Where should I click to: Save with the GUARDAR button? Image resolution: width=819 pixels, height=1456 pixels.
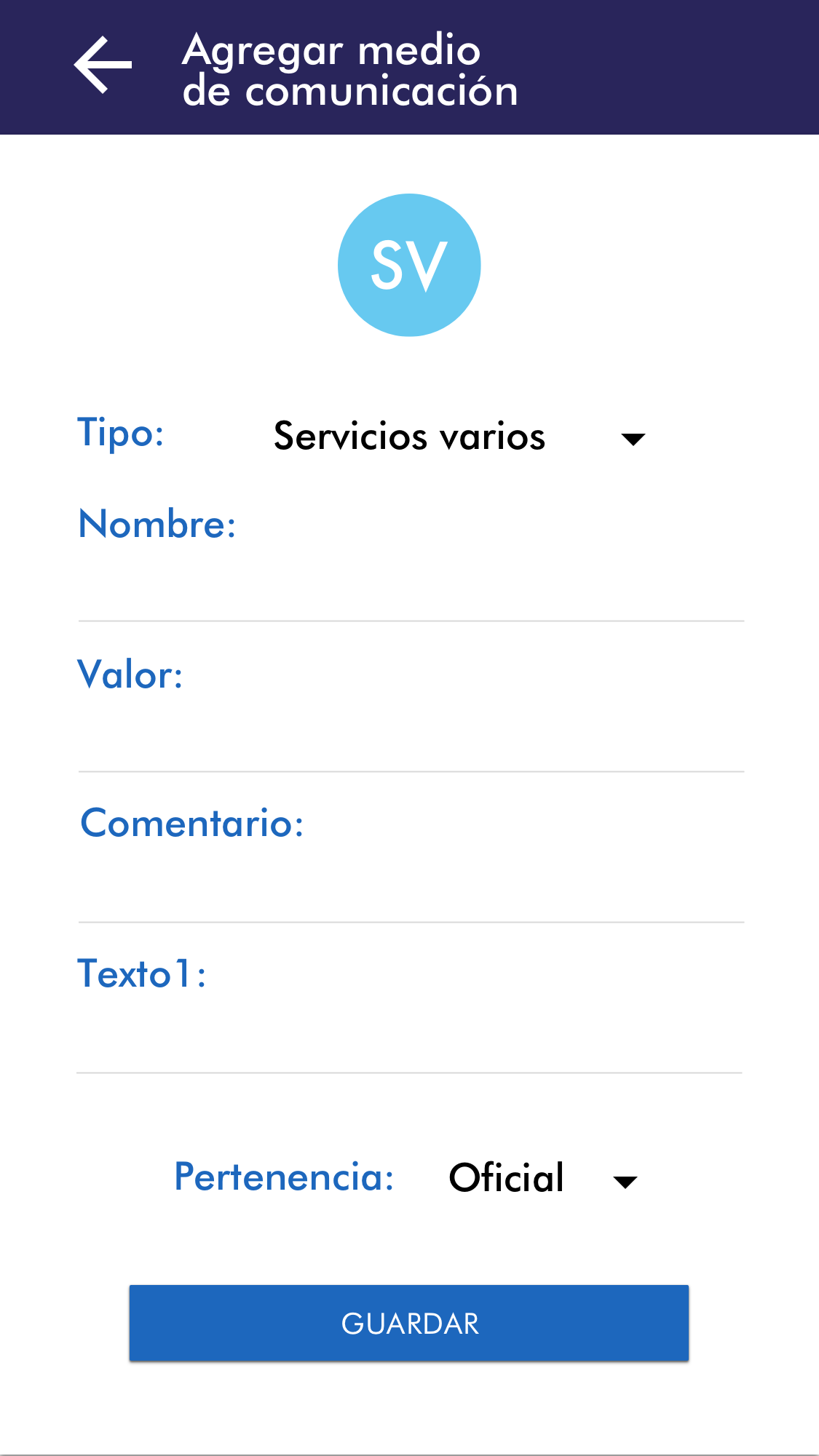click(x=409, y=1323)
